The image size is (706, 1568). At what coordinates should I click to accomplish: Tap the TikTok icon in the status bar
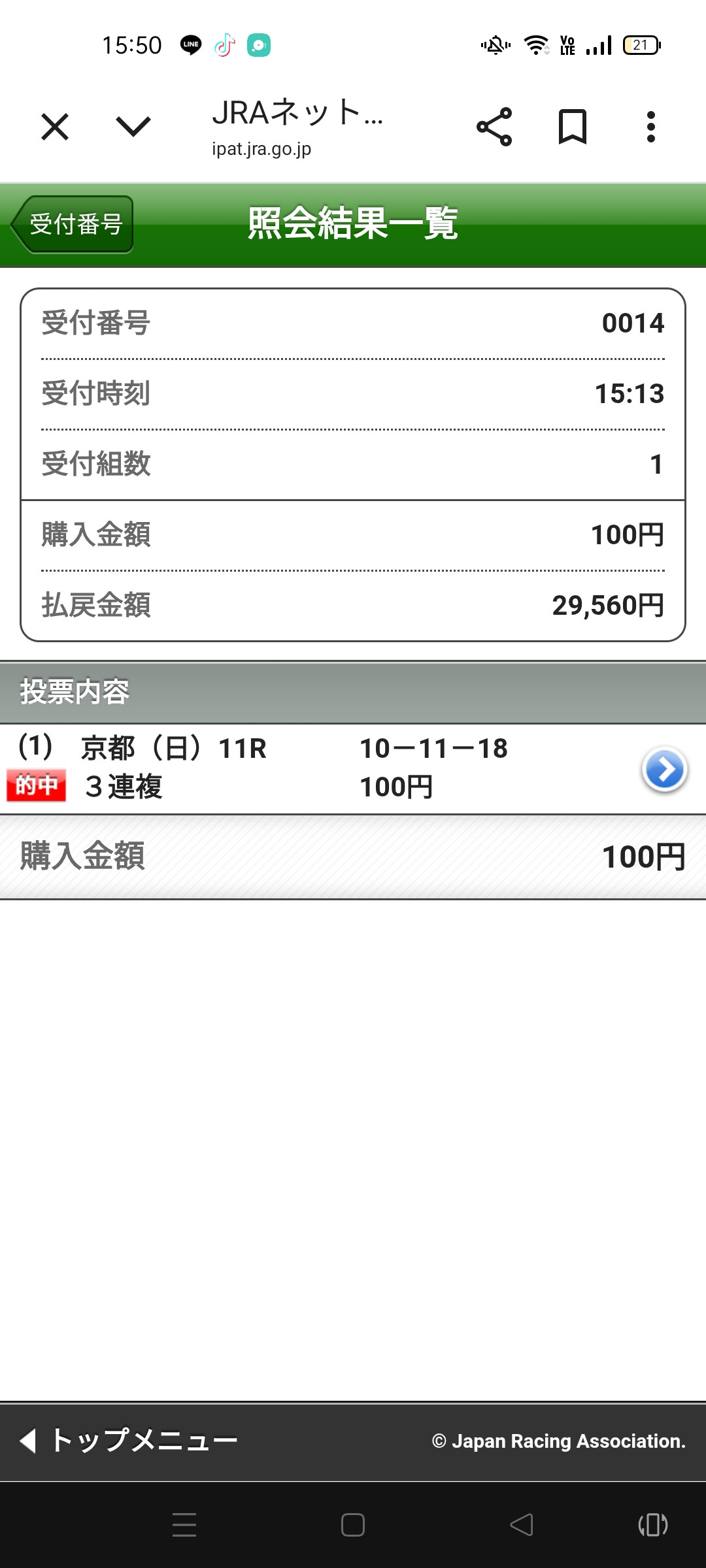coord(223,44)
